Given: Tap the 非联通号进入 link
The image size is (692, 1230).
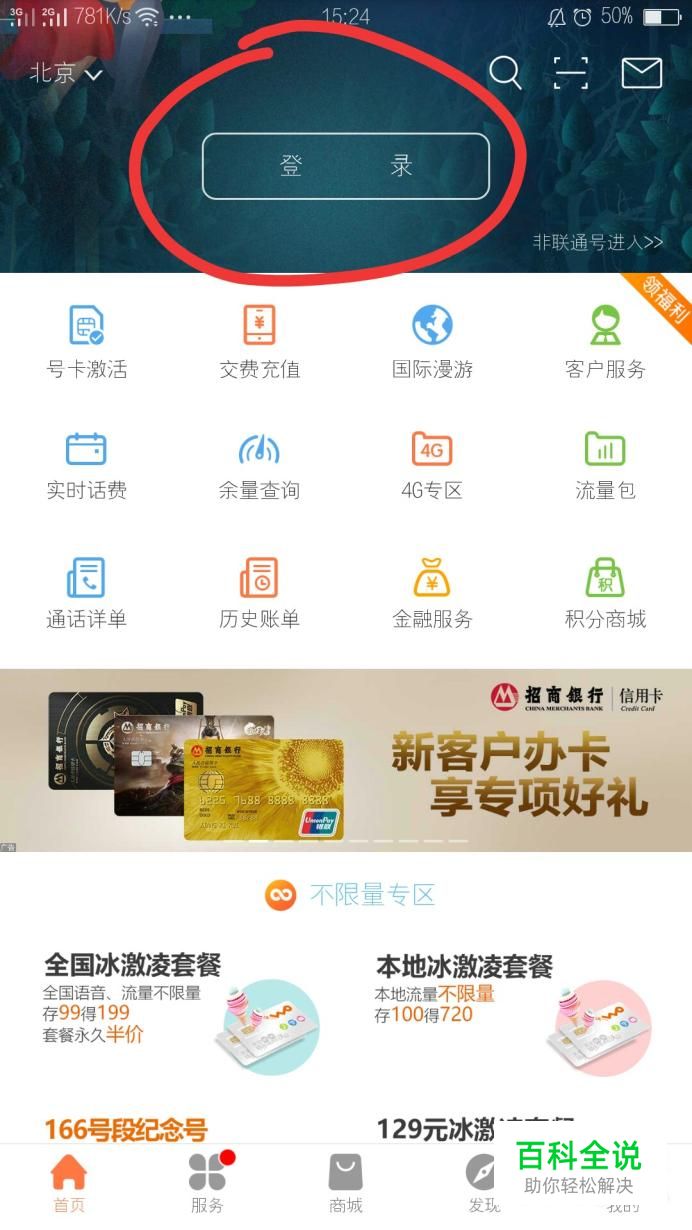Looking at the screenshot, I should pos(597,242).
